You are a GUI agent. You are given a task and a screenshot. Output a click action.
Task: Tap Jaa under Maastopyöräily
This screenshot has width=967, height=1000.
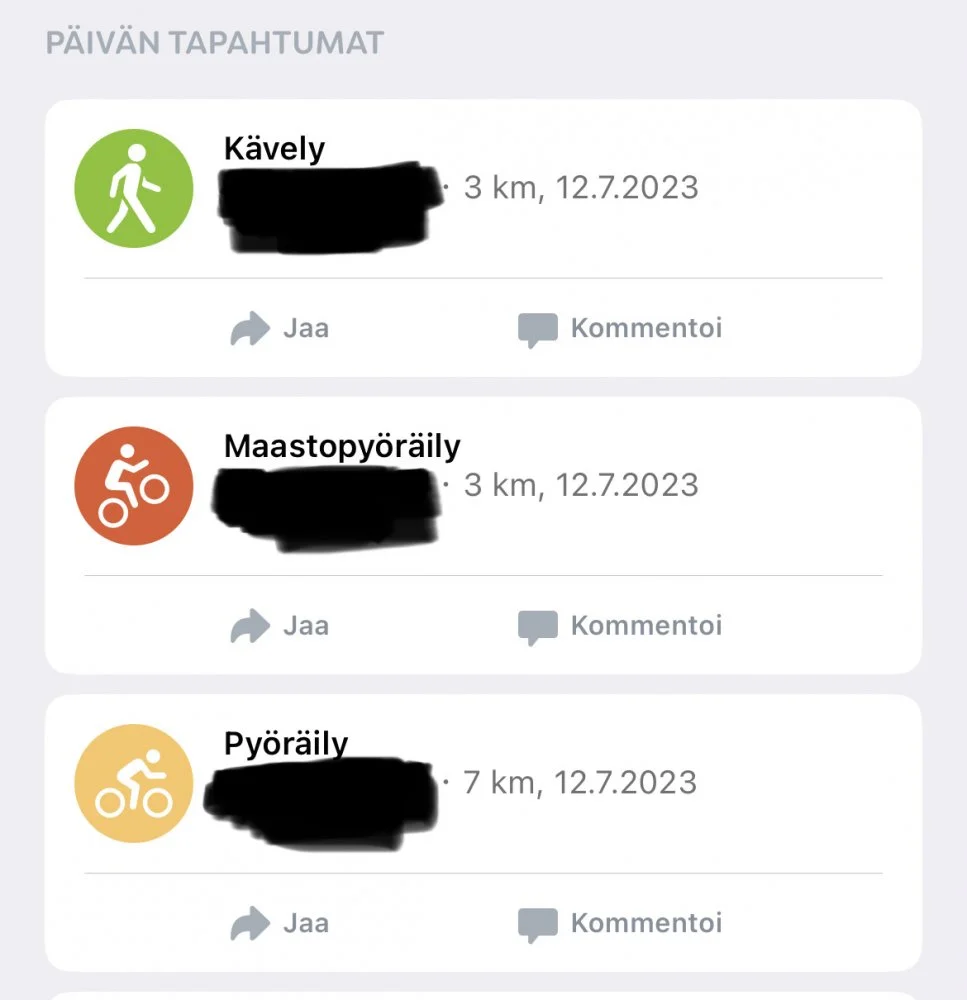coord(279,626)
